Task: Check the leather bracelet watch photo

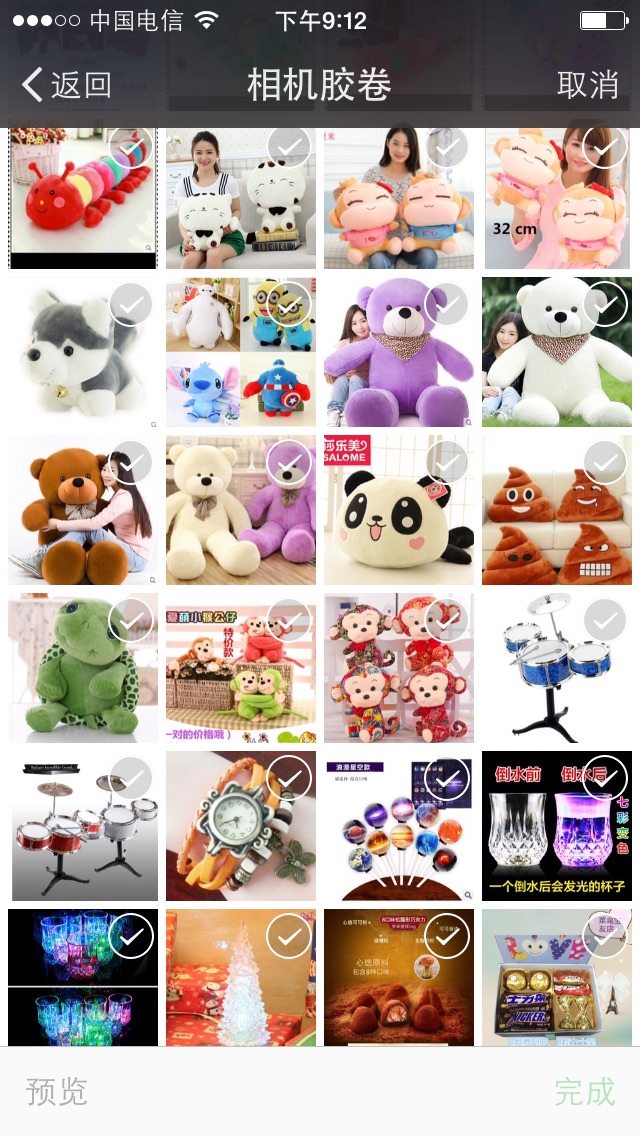Action: pyautogui.click(x=289, y=777)
